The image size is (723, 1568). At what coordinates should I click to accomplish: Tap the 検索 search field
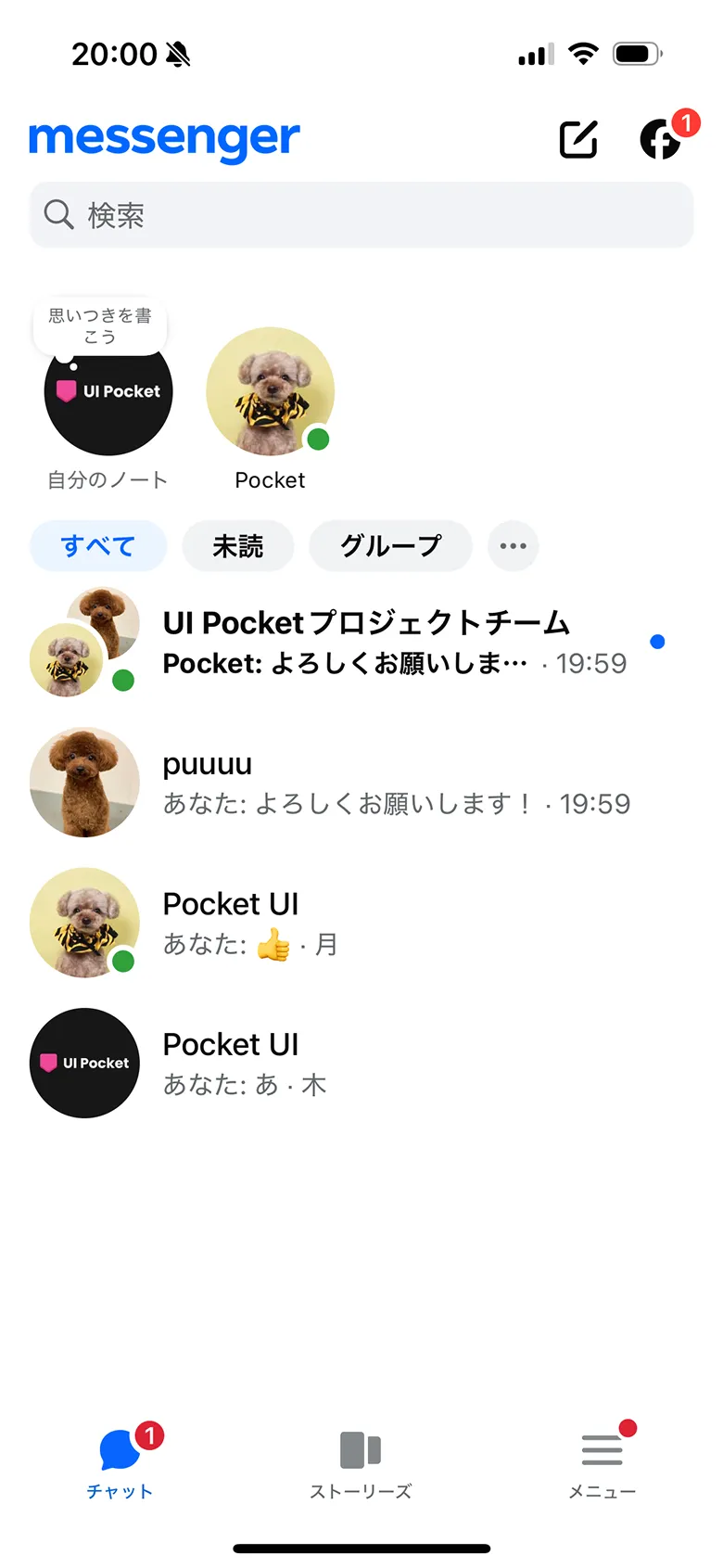pyautogui.click(x=361, y=215)
